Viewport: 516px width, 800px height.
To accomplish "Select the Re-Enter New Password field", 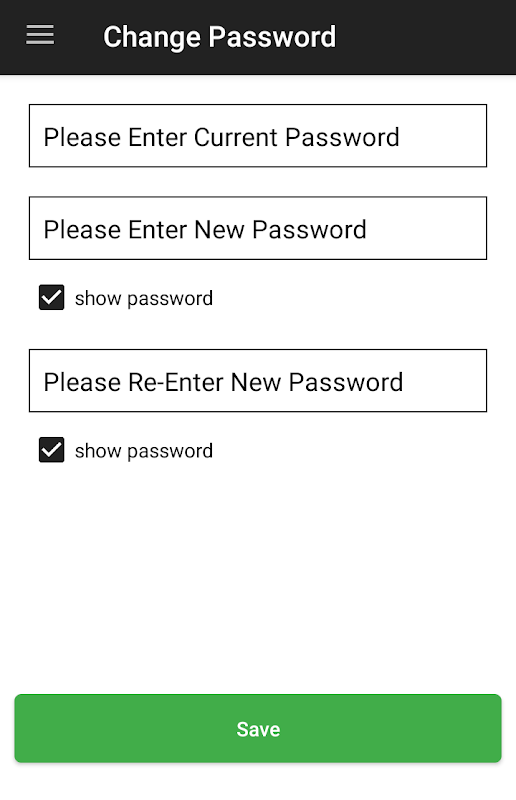I will pyautogui.click(x=258, y=381).
